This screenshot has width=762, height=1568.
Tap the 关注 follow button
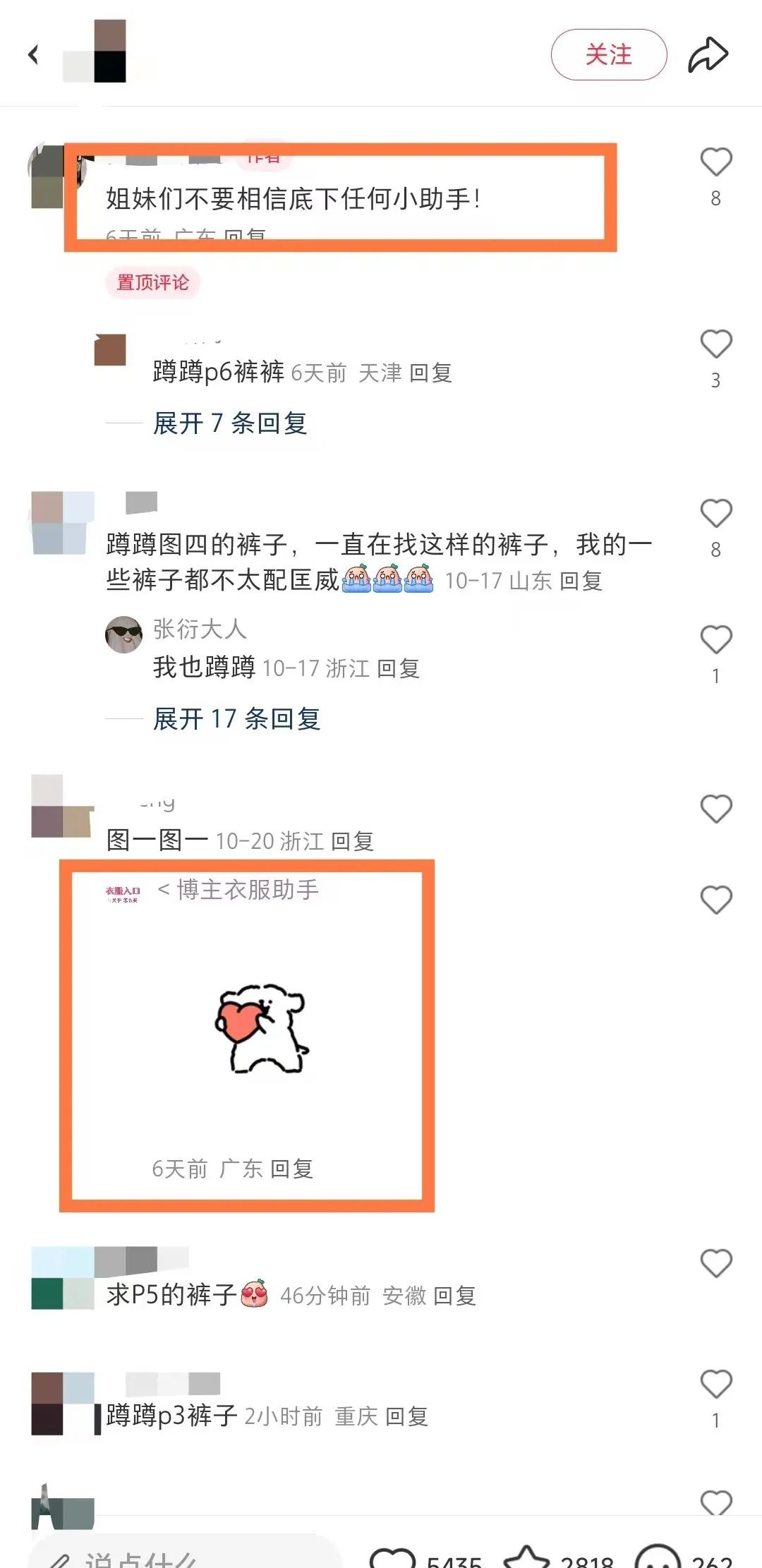click(608, 55)
